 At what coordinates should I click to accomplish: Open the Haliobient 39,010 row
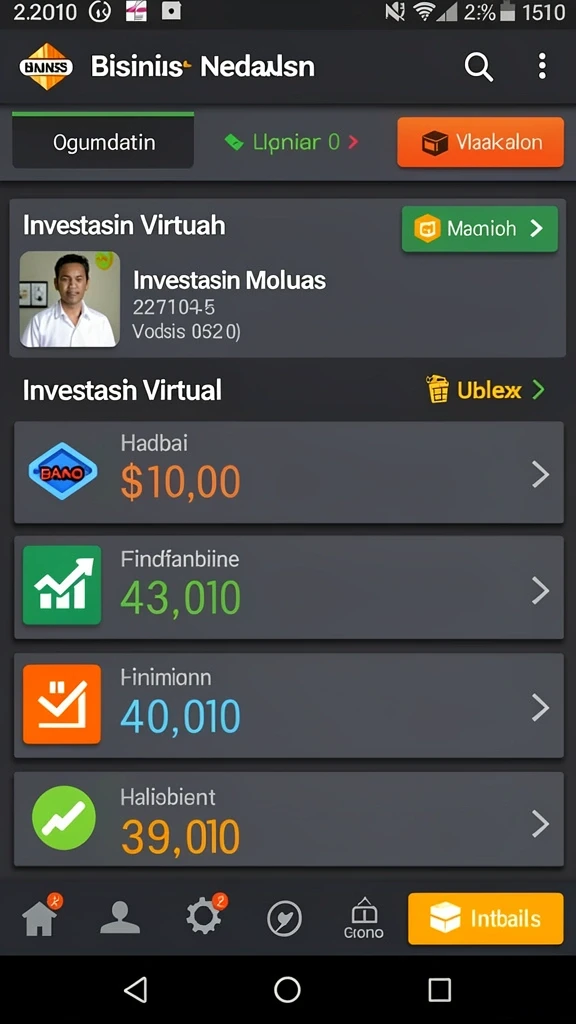pyautogui.click(x=289, y=820)
